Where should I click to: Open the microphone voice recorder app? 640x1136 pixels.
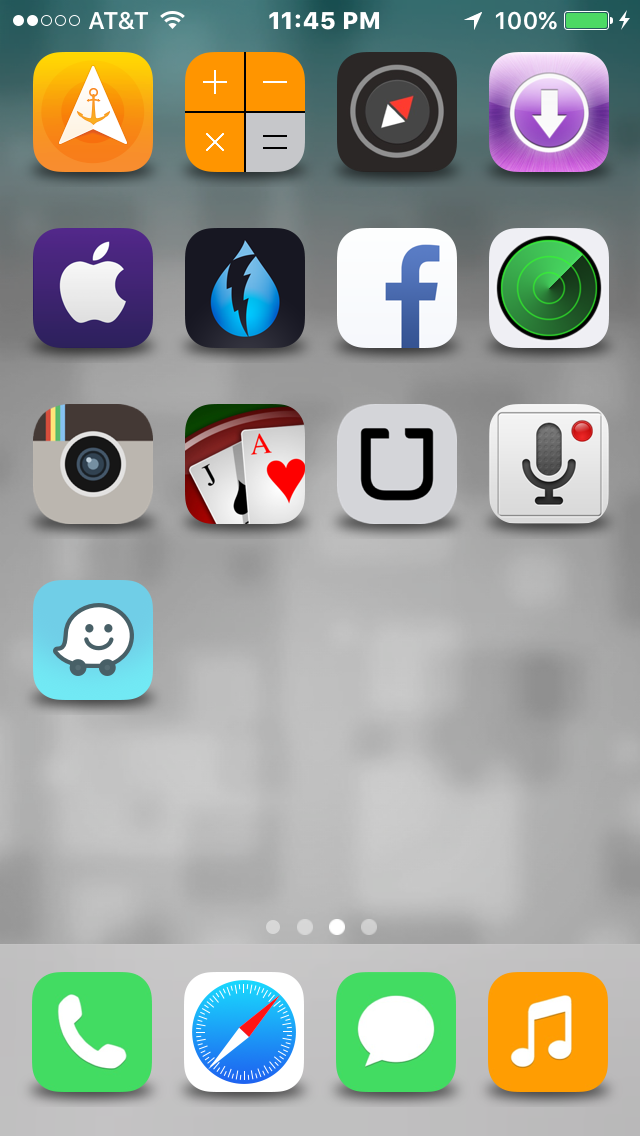click(x=549, y=464)
